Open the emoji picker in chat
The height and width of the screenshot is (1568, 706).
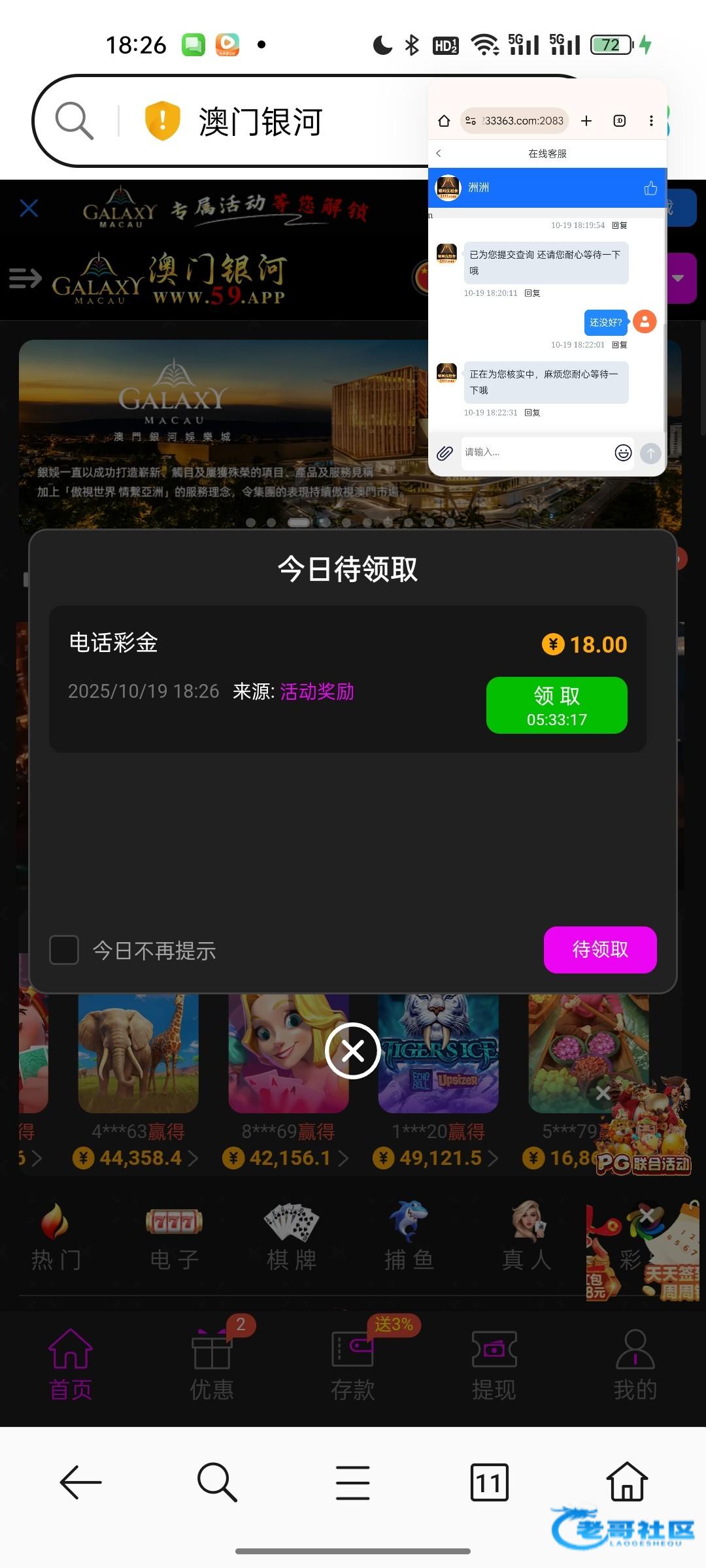[623, 453]
